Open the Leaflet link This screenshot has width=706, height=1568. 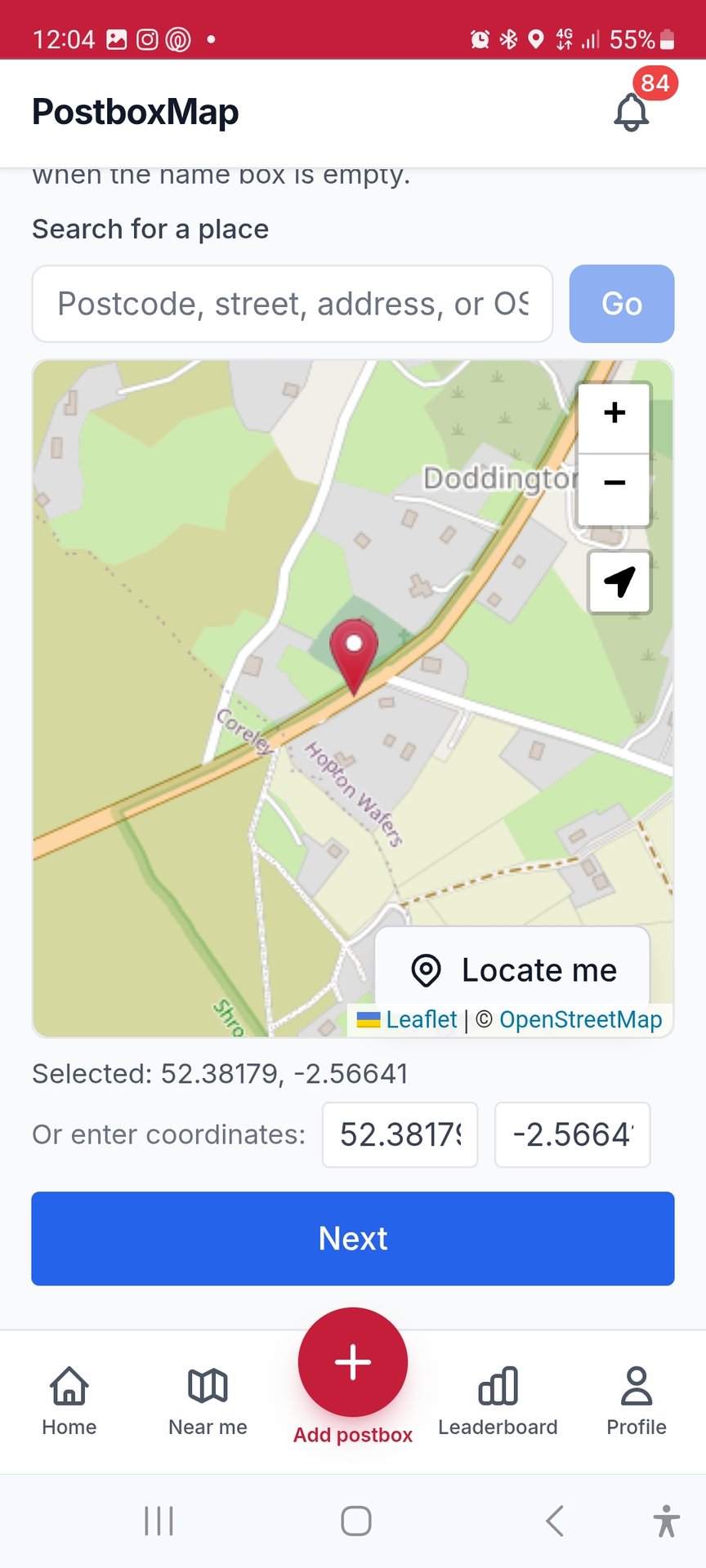(421, 1019)
